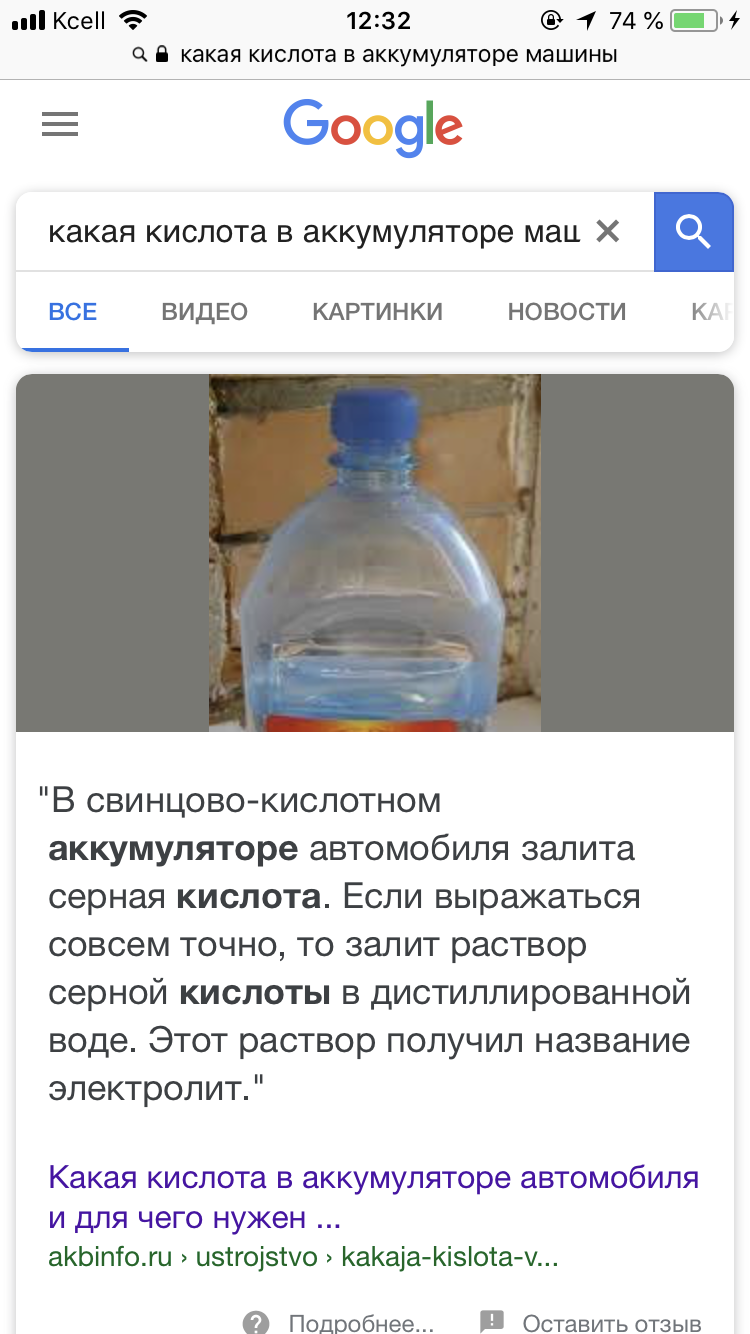Switch to the НОВОСТИ tab
750x1334 pixels.
pyautogui.click(x=567, y=312)
